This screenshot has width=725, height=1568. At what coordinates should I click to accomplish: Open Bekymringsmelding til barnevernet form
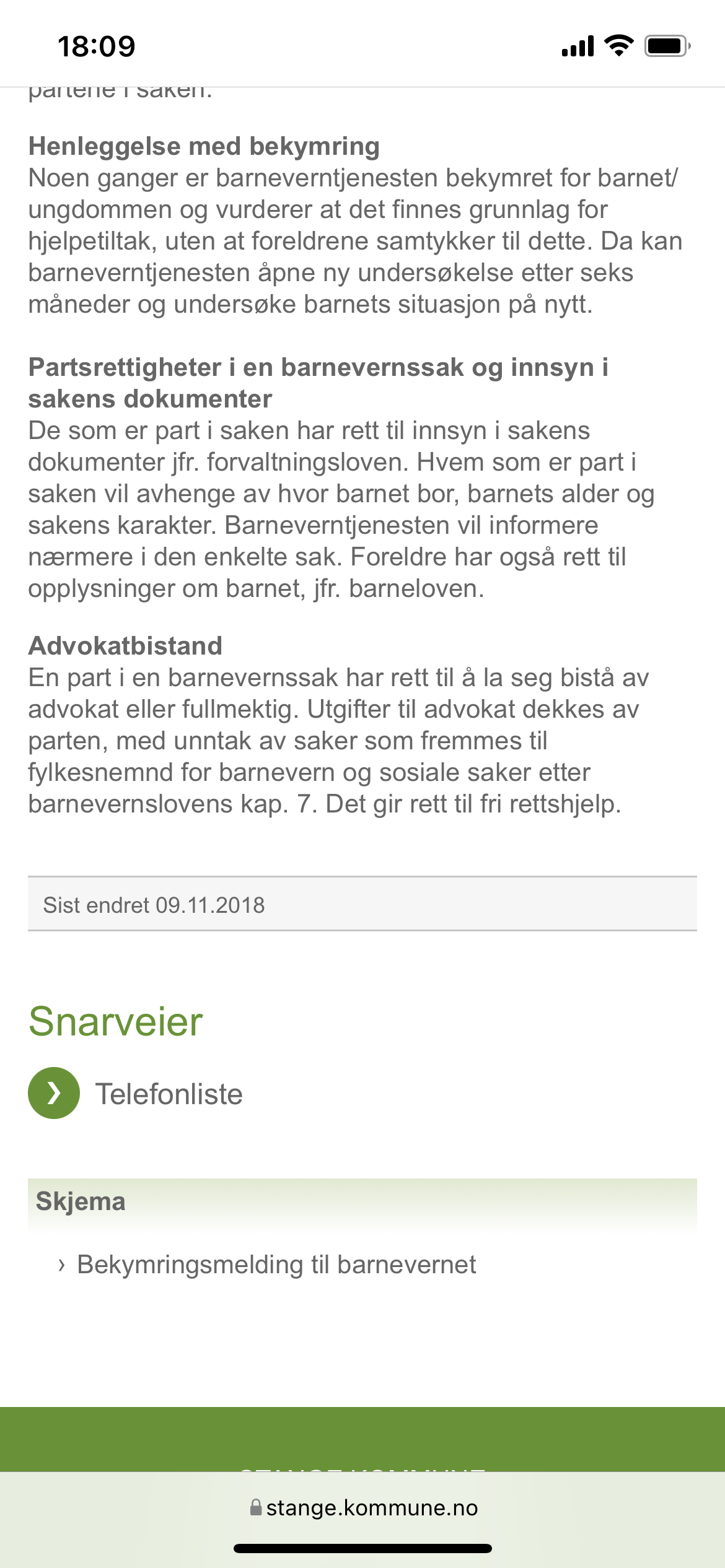pos(276,1265)
